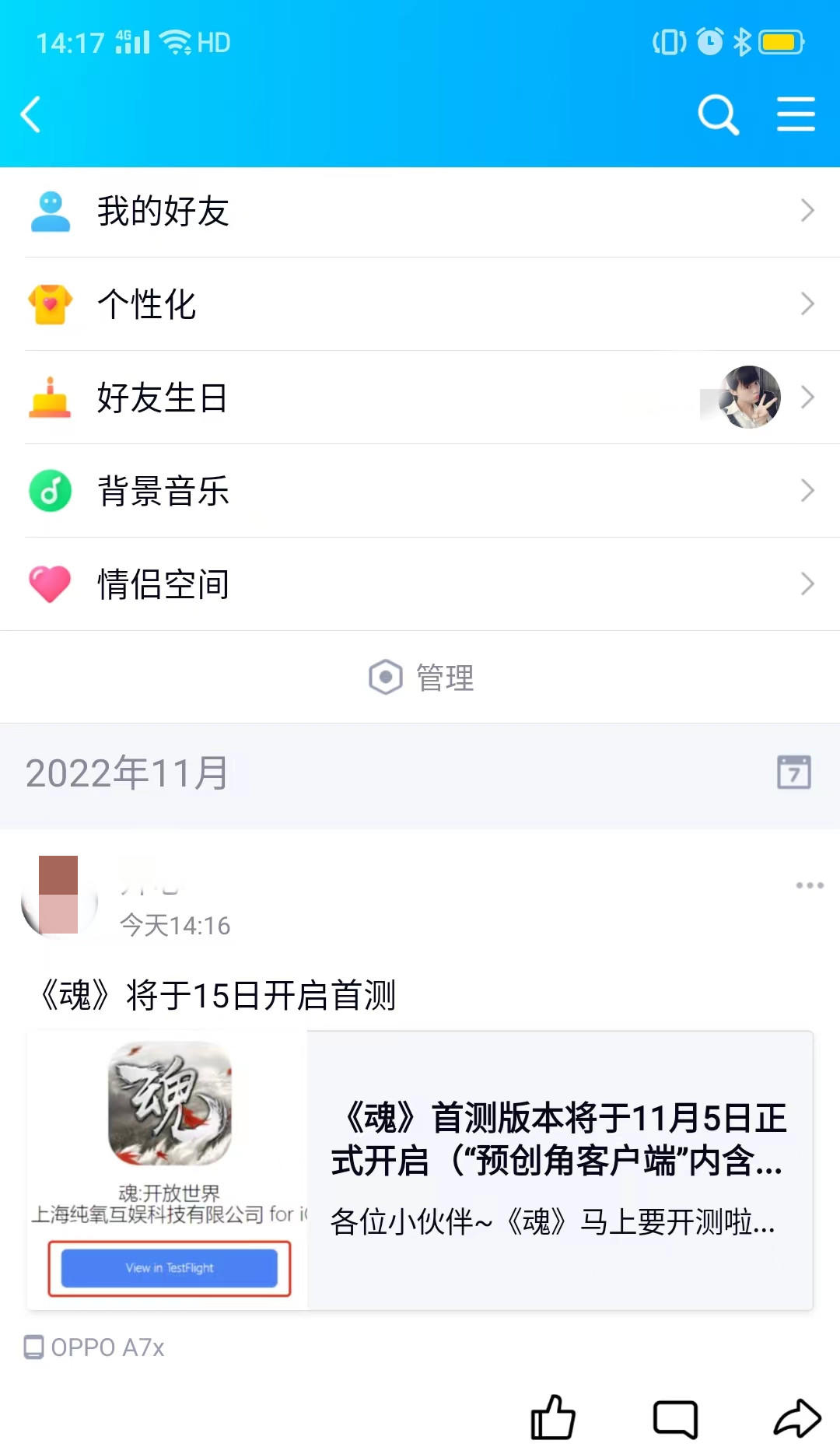
Task: Open the three-dot options on the post
Action: click(x=809, y=885)
